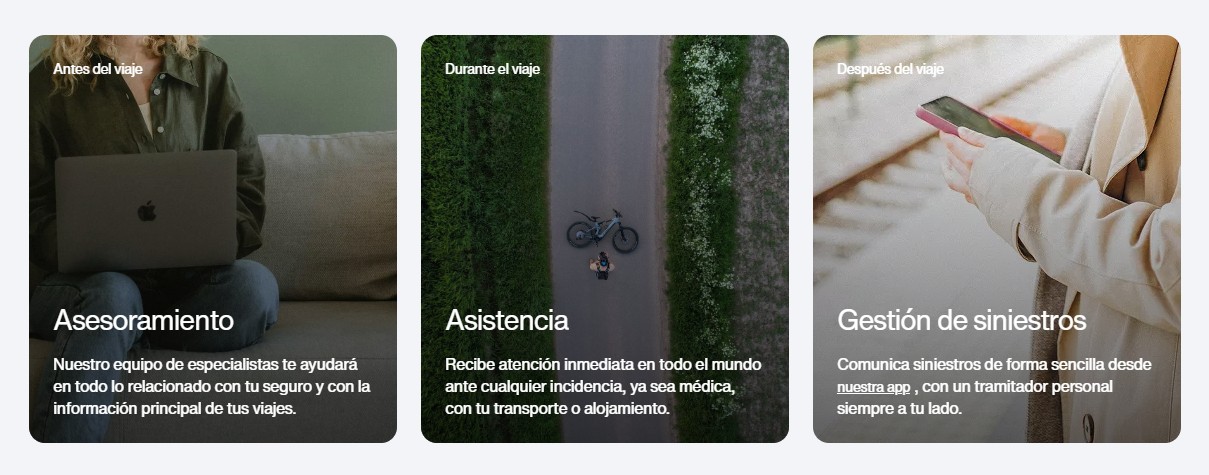Open the underlined 'nuestra app' link
The image size is (1209, 475).
873,387
